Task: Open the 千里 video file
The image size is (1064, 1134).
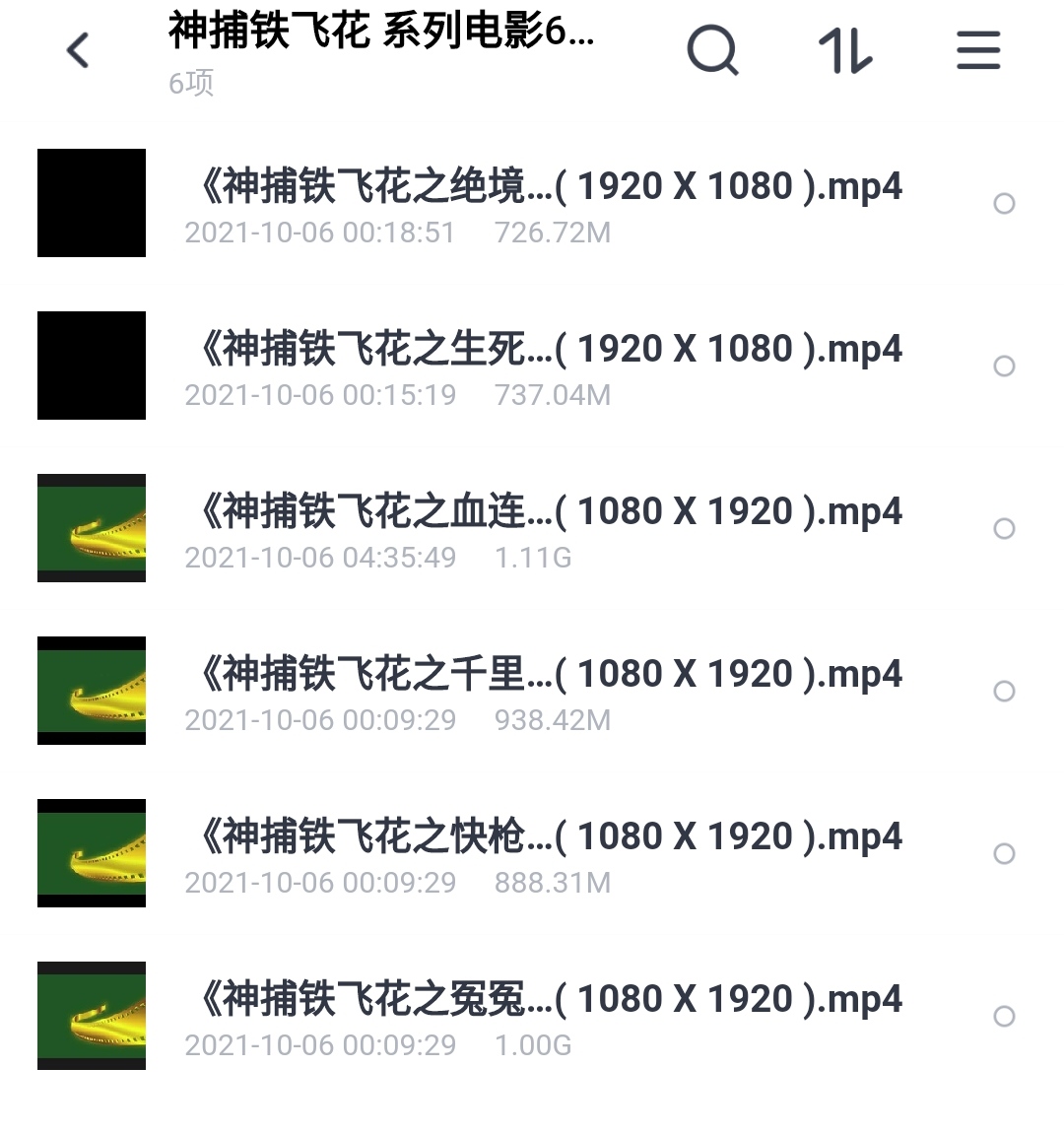Action: coord(532,692)
